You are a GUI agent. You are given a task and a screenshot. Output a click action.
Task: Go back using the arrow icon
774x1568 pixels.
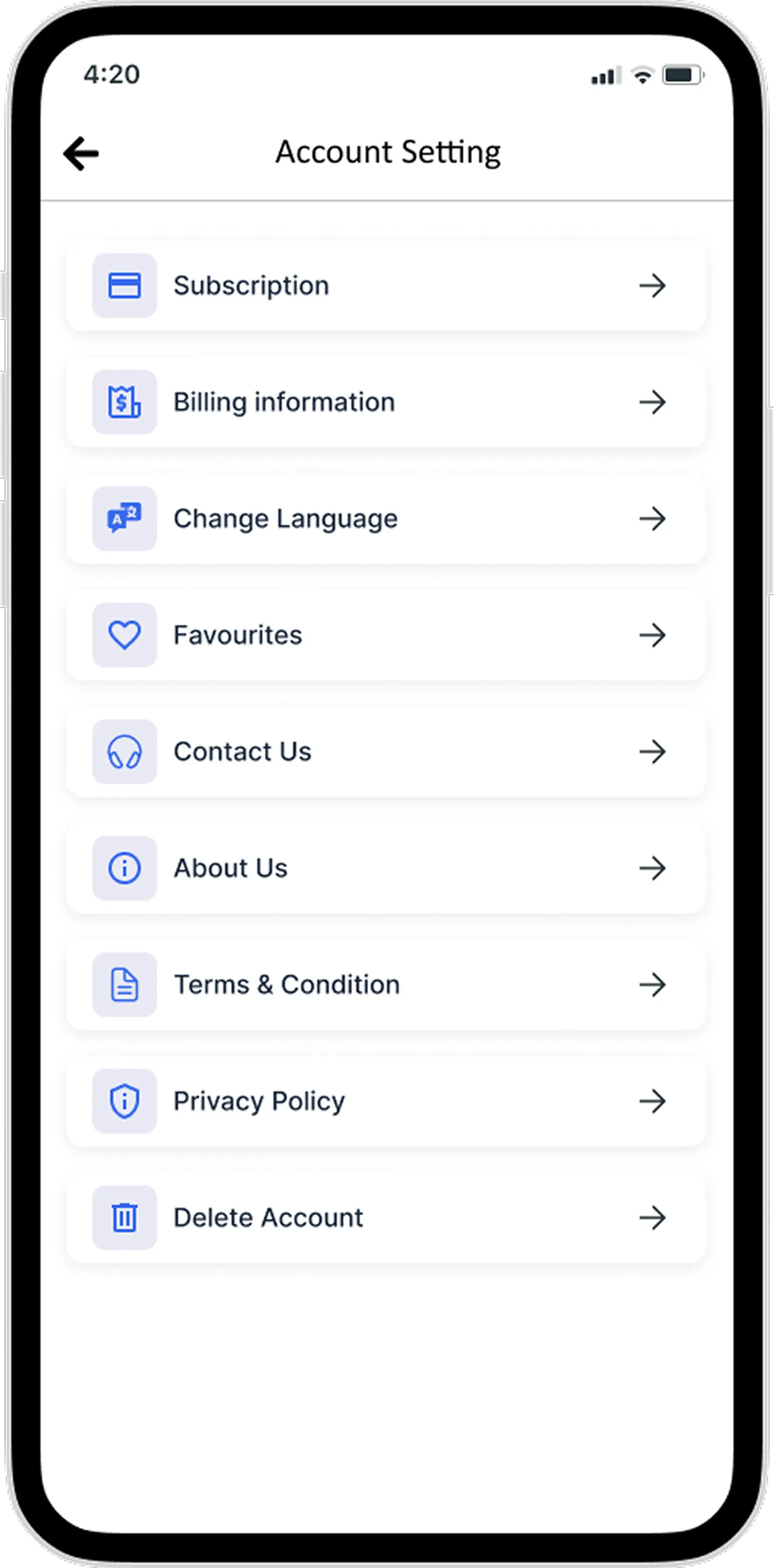click(x=81, y=153)
